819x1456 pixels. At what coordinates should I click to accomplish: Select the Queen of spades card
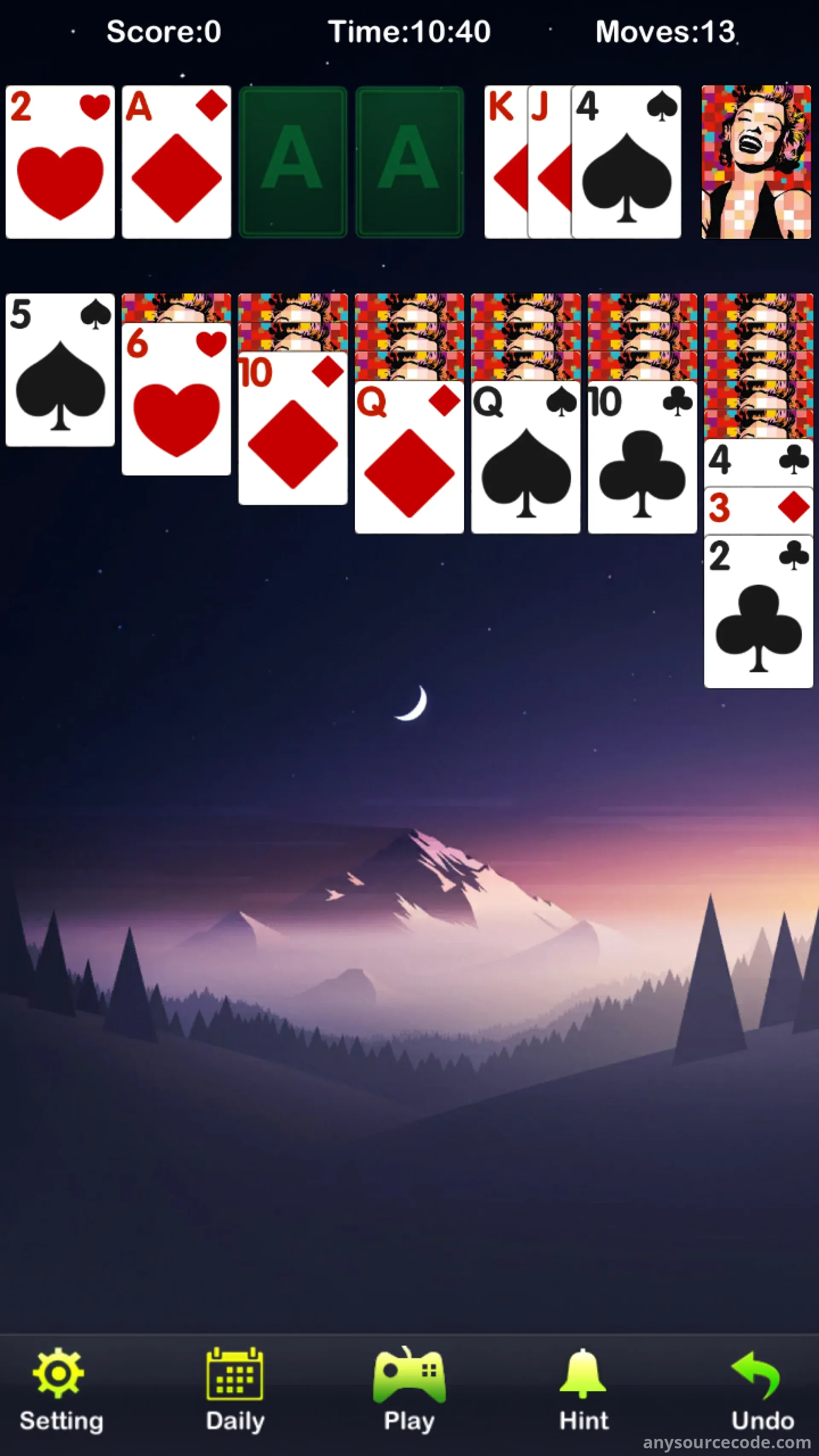pos(526,458)
